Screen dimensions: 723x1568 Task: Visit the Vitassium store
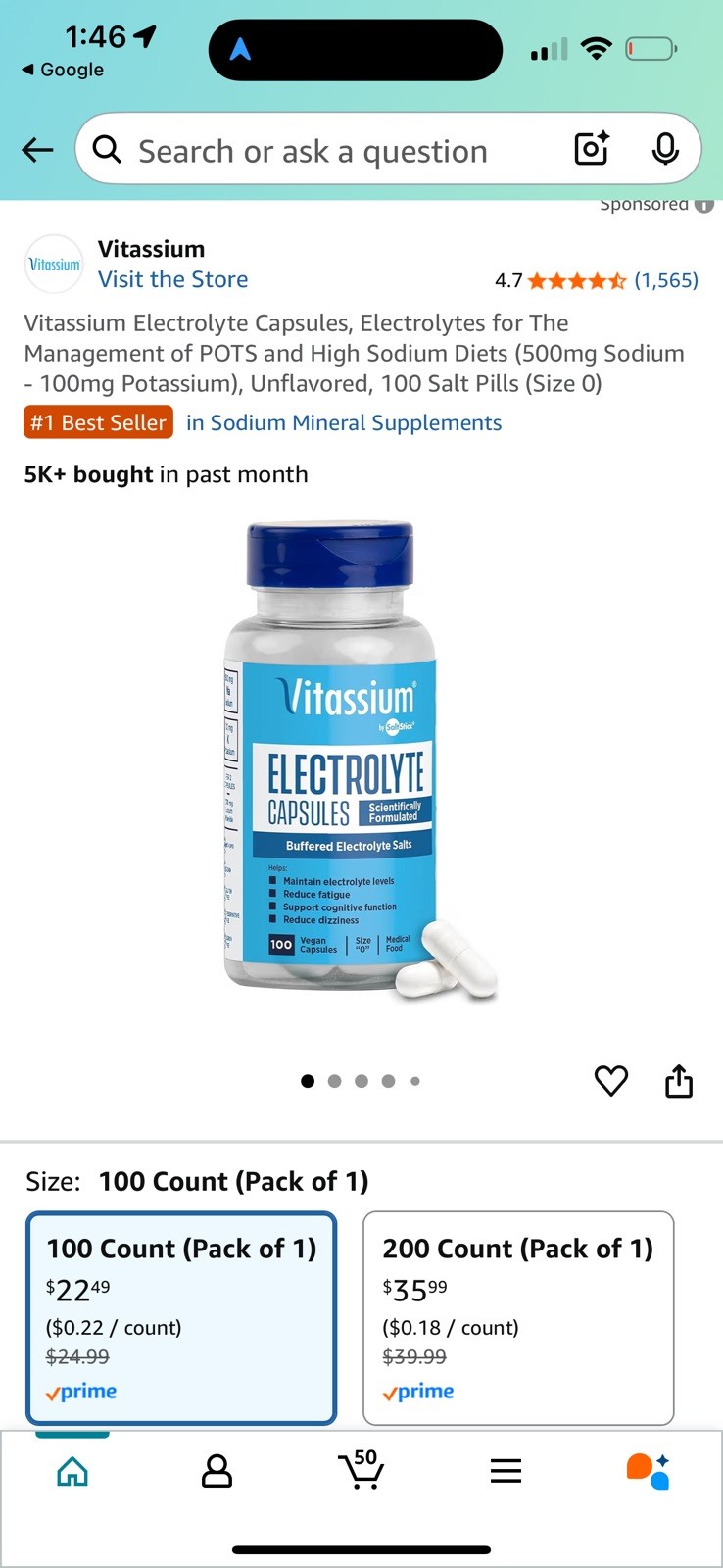(x=172, y=280)
